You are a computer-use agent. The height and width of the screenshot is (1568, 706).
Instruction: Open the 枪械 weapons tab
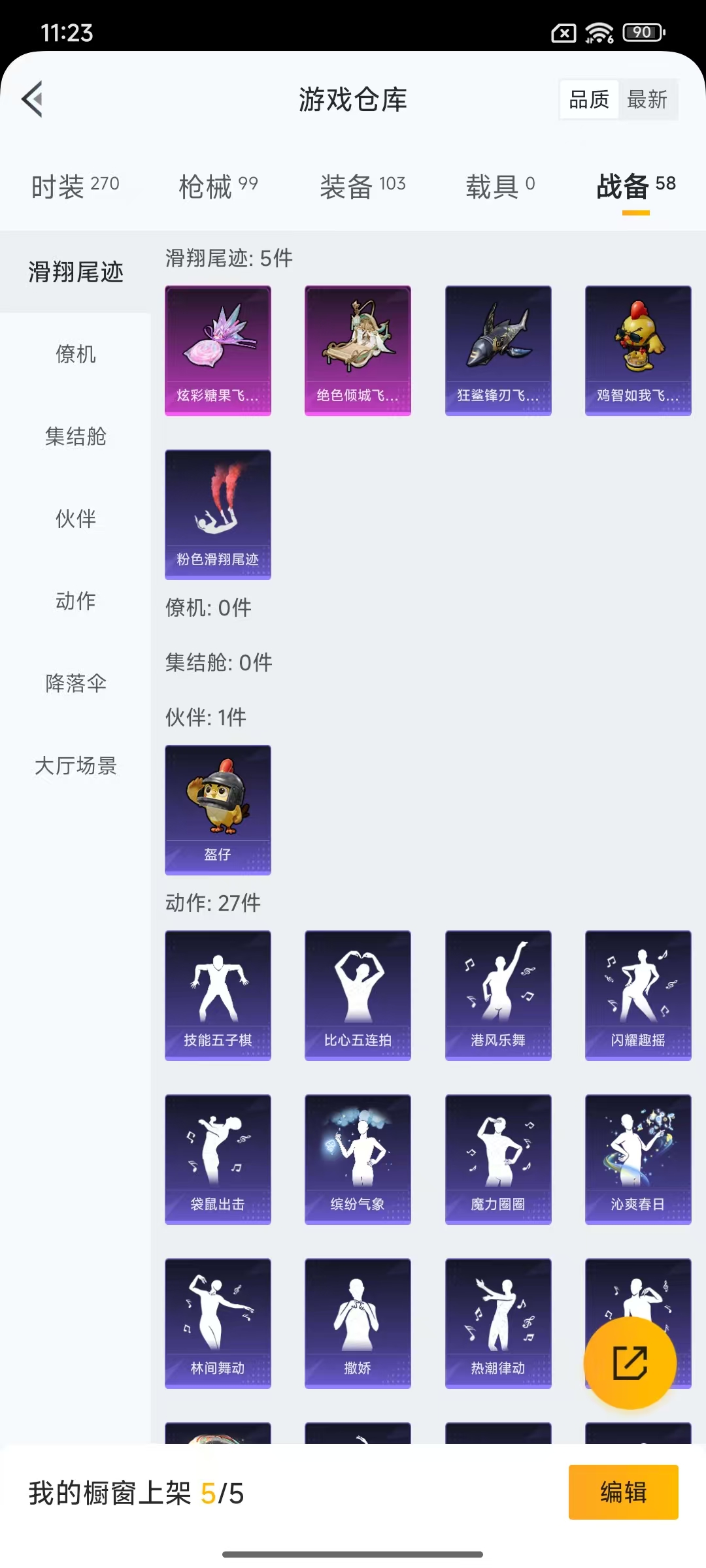(216, 186)
